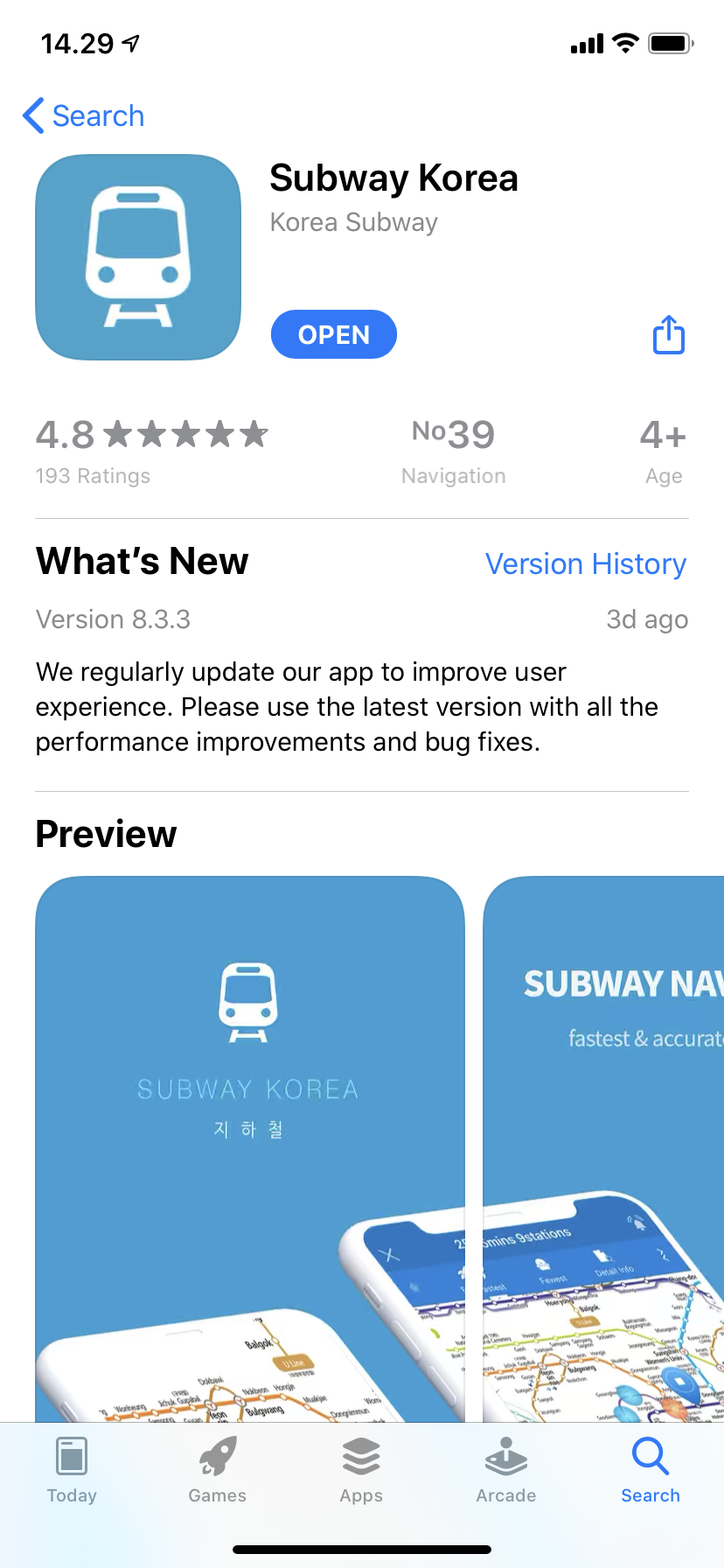Switch to the Arcade tab
This screenshot has height=1568, width=724.
pos(505,1470)
